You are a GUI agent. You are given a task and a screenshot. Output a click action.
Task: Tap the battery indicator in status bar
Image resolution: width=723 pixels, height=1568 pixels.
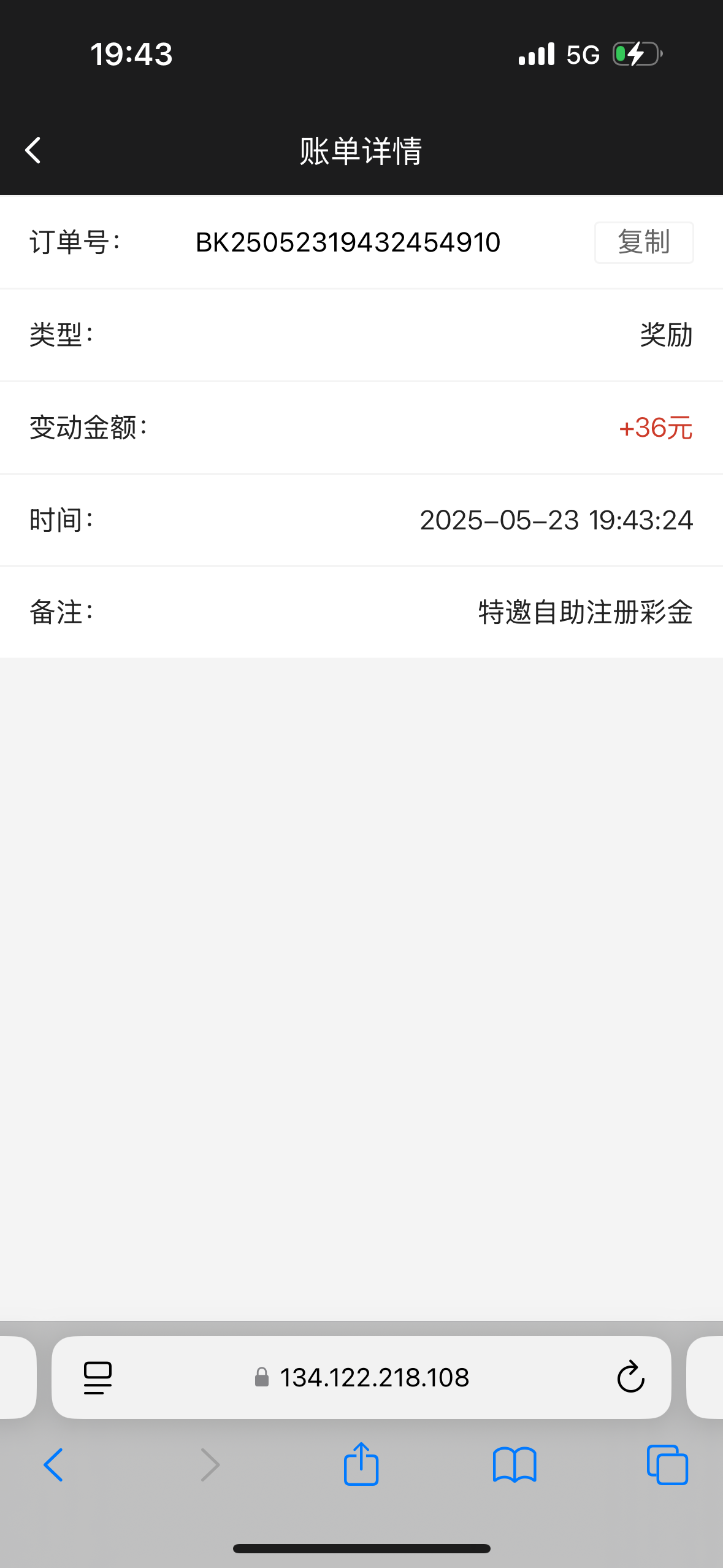(x=637, y=55)
